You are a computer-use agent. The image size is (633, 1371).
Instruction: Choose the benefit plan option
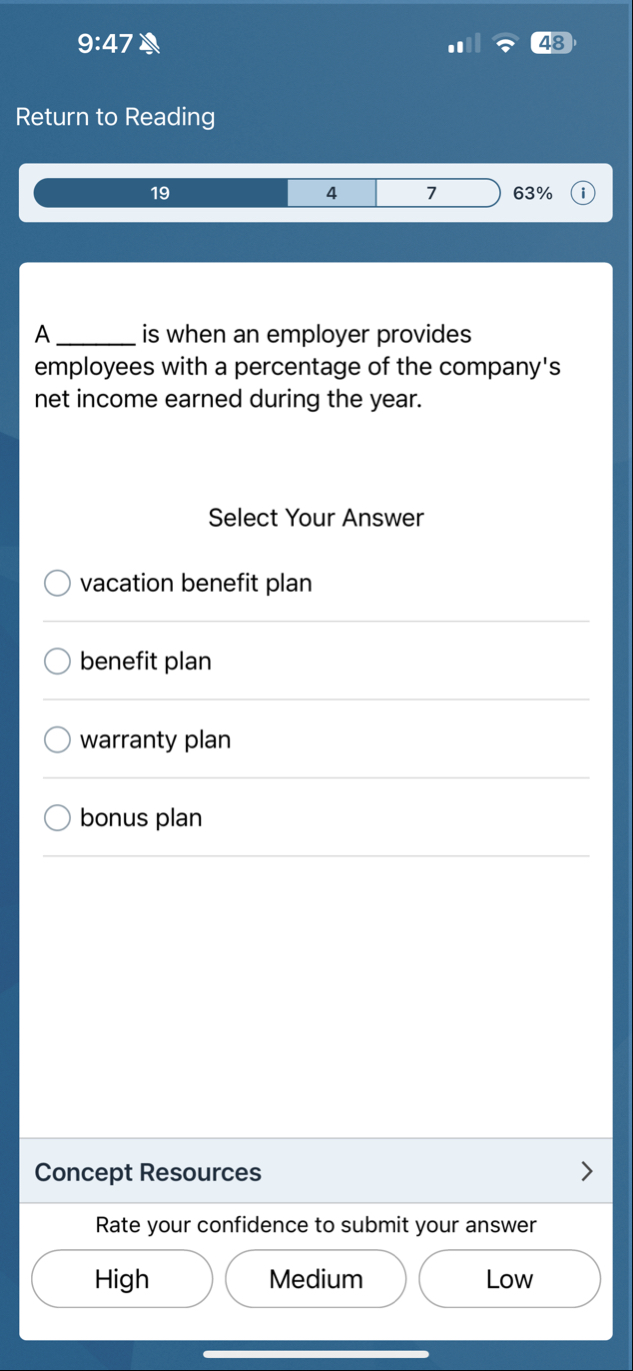58,661
